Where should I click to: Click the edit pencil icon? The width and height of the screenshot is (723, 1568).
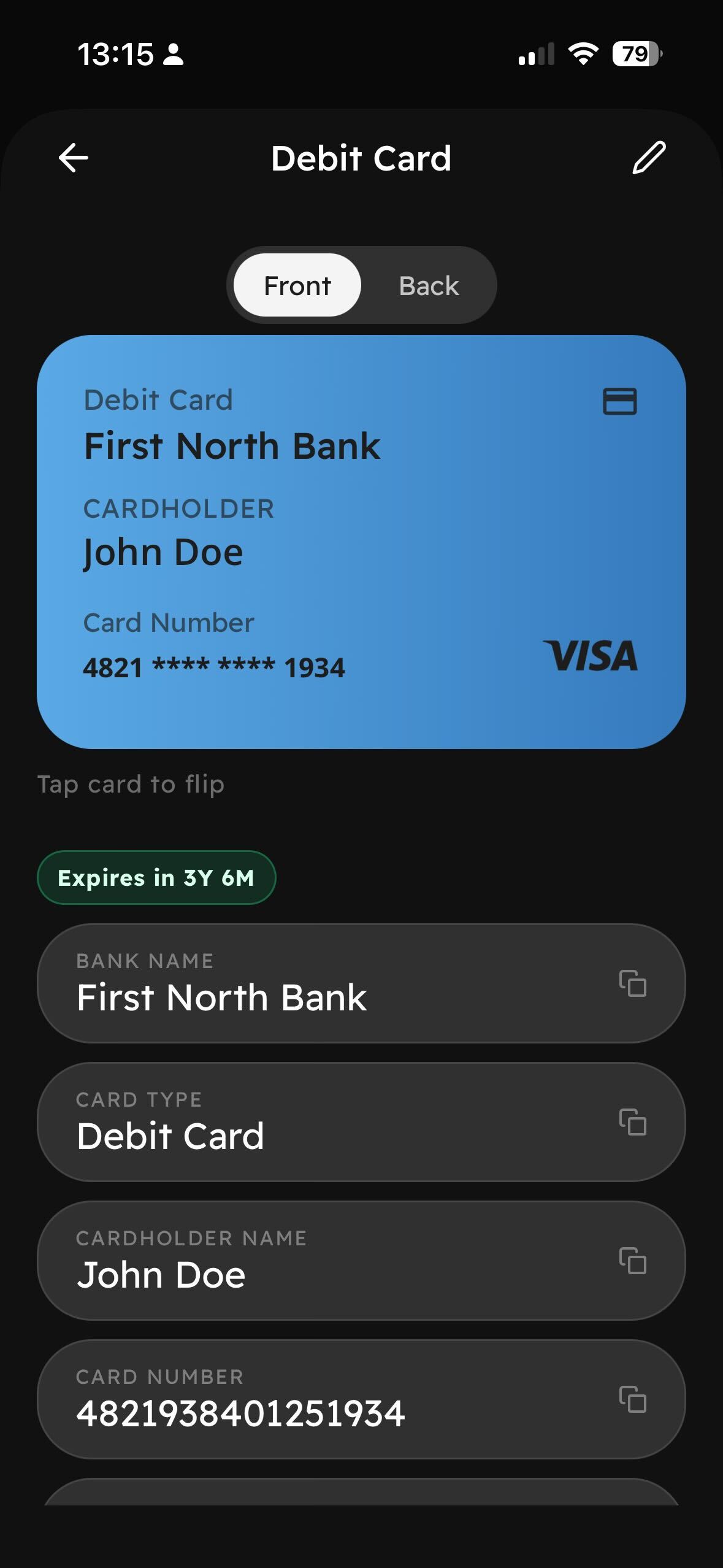tap(647, 158)
